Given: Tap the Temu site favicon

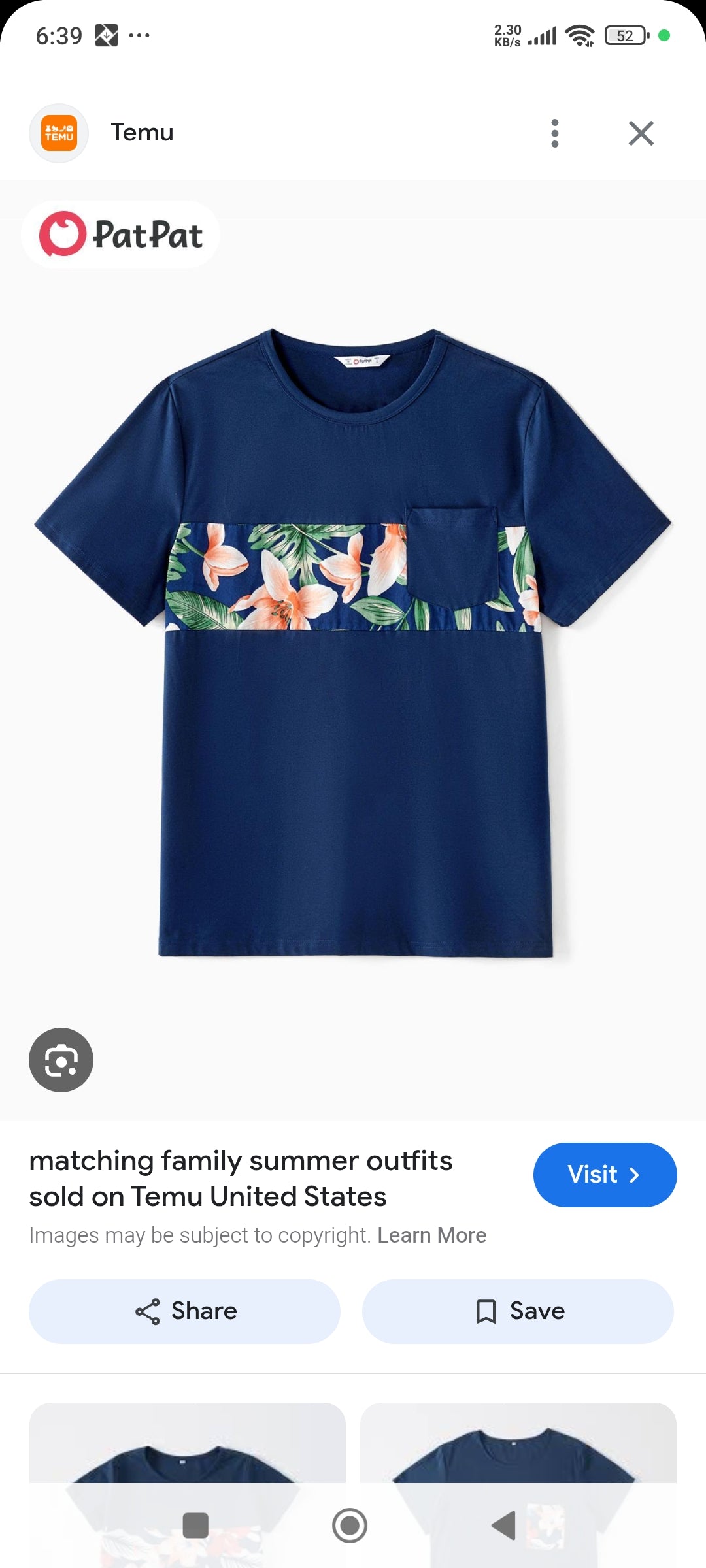Looking at the screenshot, I should coord(59,133).
